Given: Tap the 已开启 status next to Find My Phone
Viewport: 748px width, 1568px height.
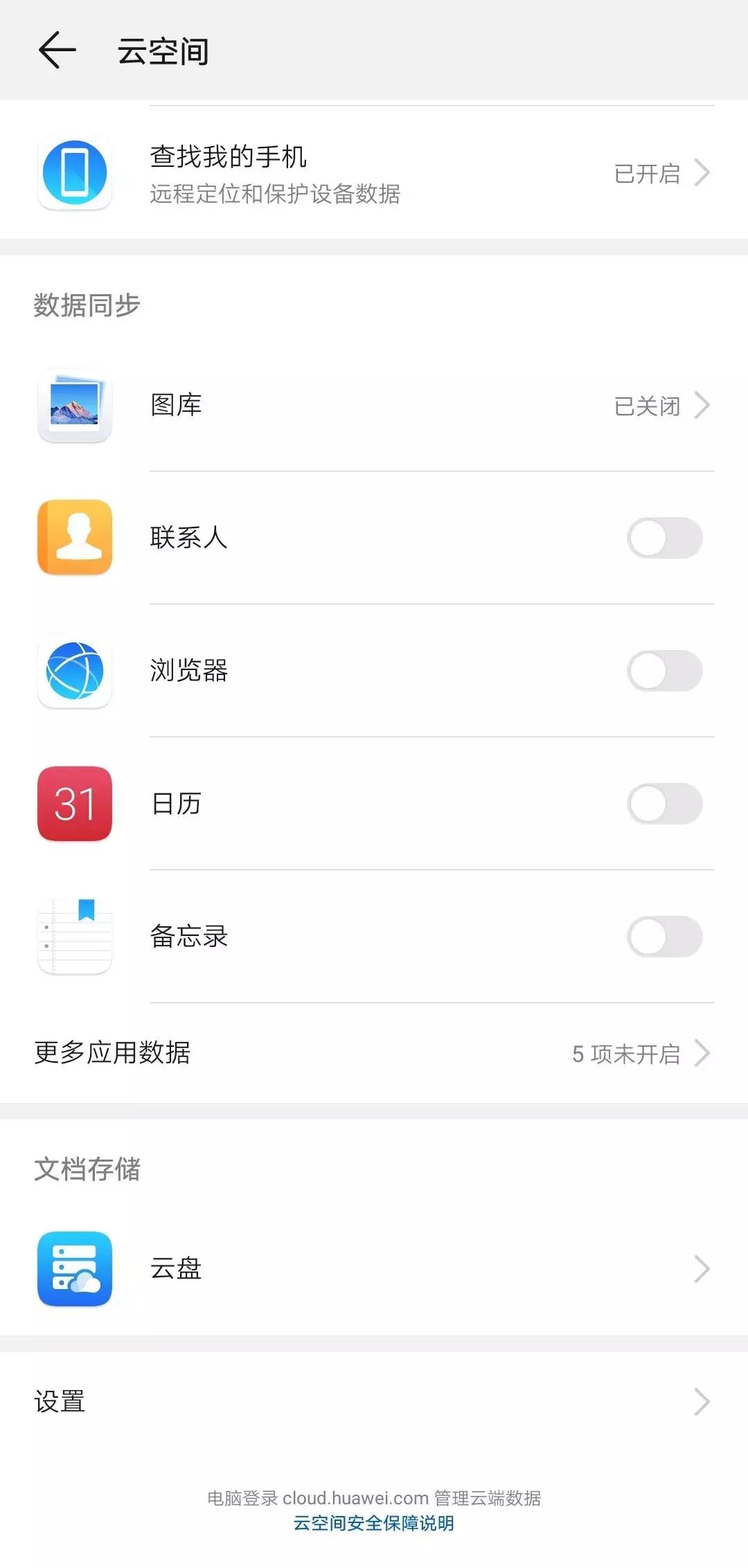Looking at the screenshot, I should (647, 174).
